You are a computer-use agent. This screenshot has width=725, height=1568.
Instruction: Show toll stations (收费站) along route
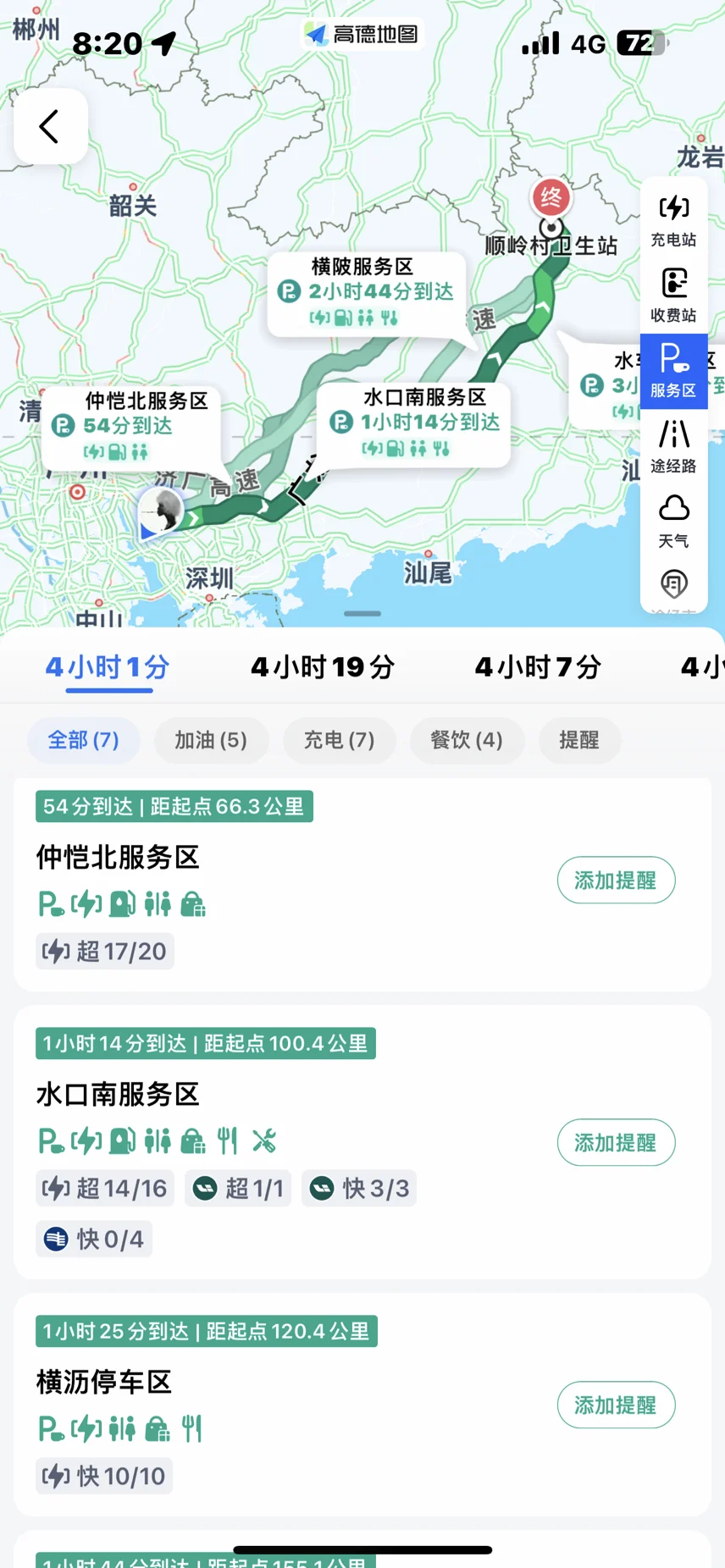tap(673, 295)
